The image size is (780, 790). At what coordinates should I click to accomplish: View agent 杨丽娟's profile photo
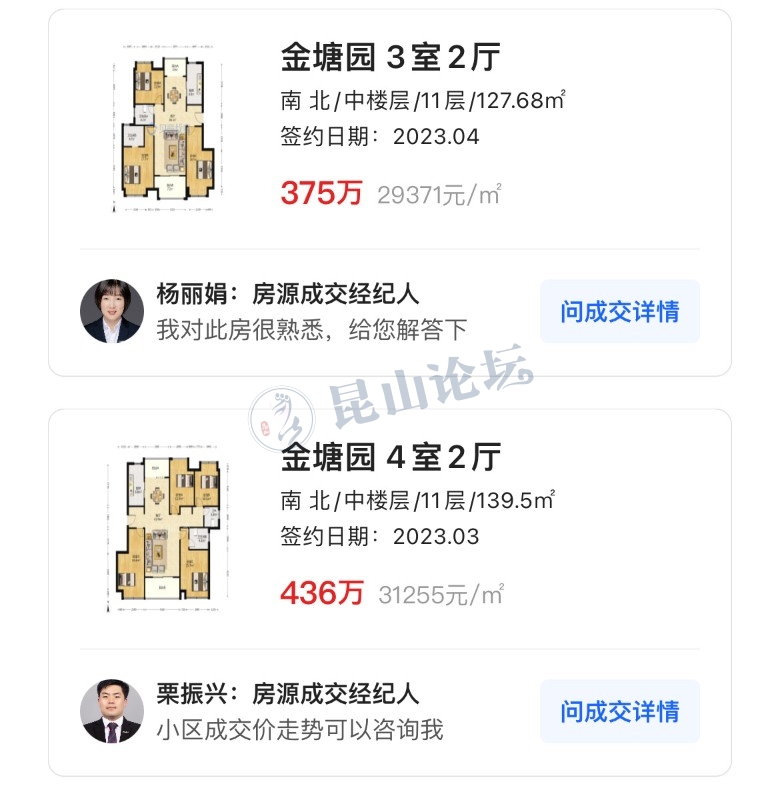[x=112, y=311]
